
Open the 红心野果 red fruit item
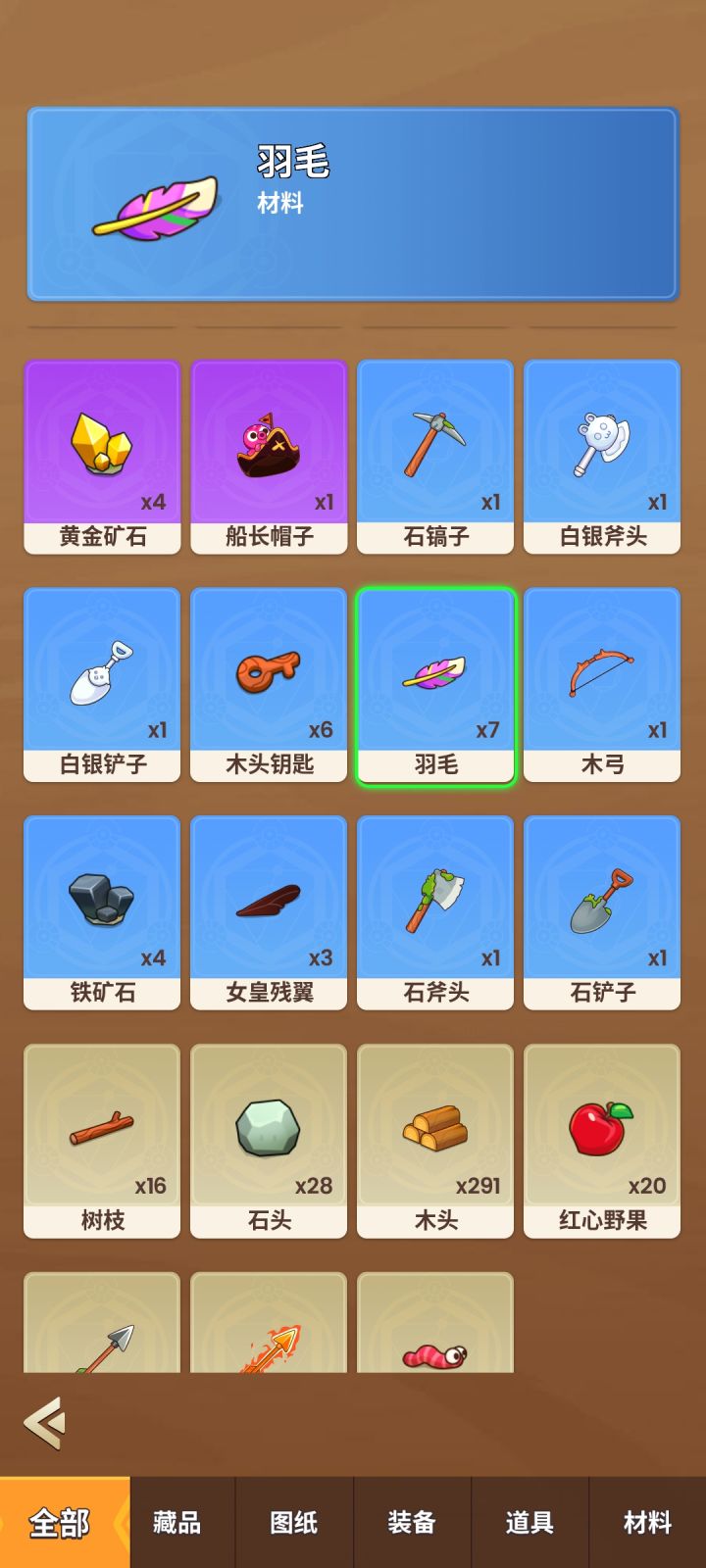pyautogui.click(x=601, y=1129)
